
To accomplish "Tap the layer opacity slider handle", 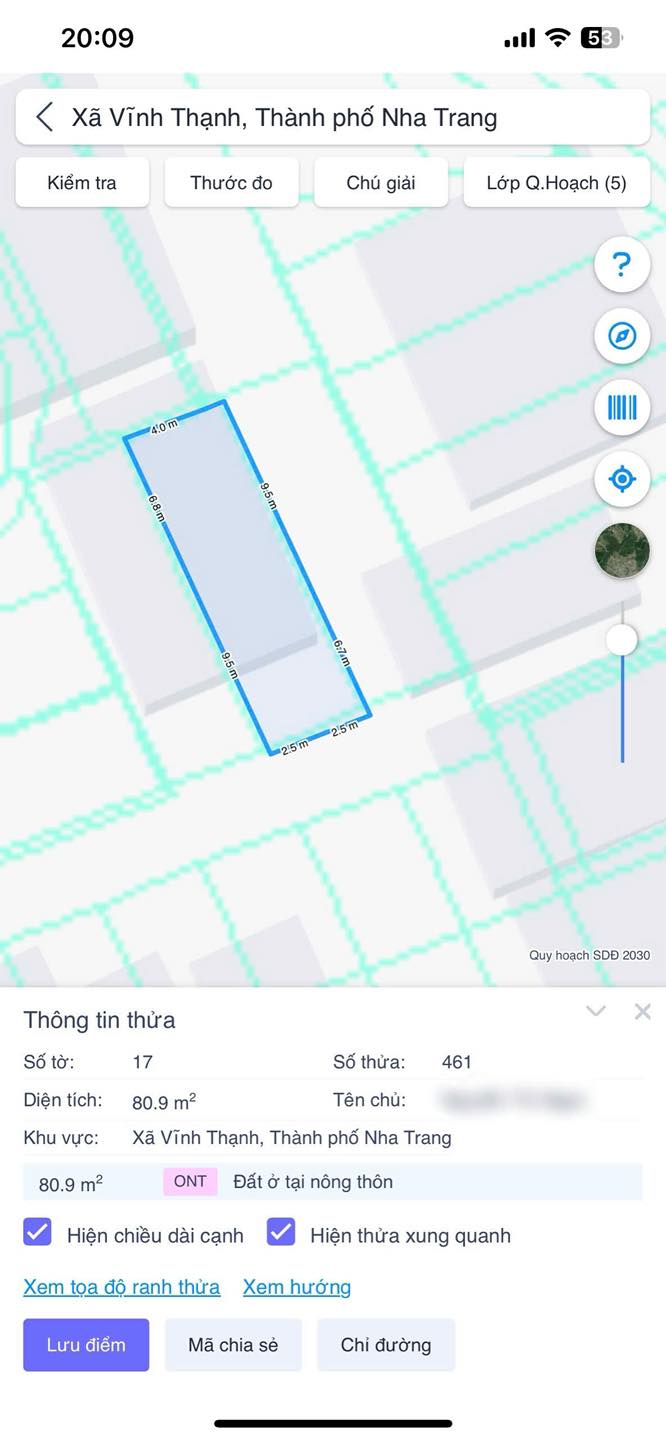I will pos(622,640).
